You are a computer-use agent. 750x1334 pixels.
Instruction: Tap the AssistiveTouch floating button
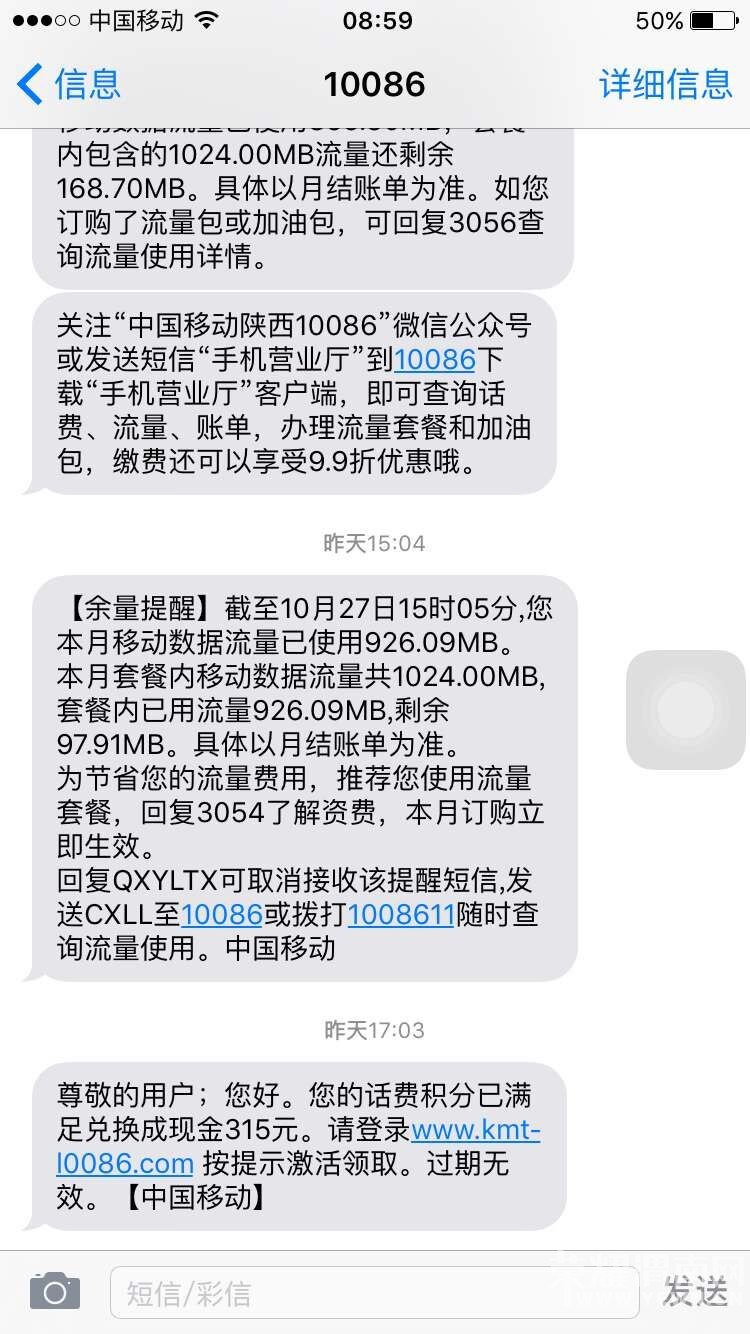pos(686,710)
